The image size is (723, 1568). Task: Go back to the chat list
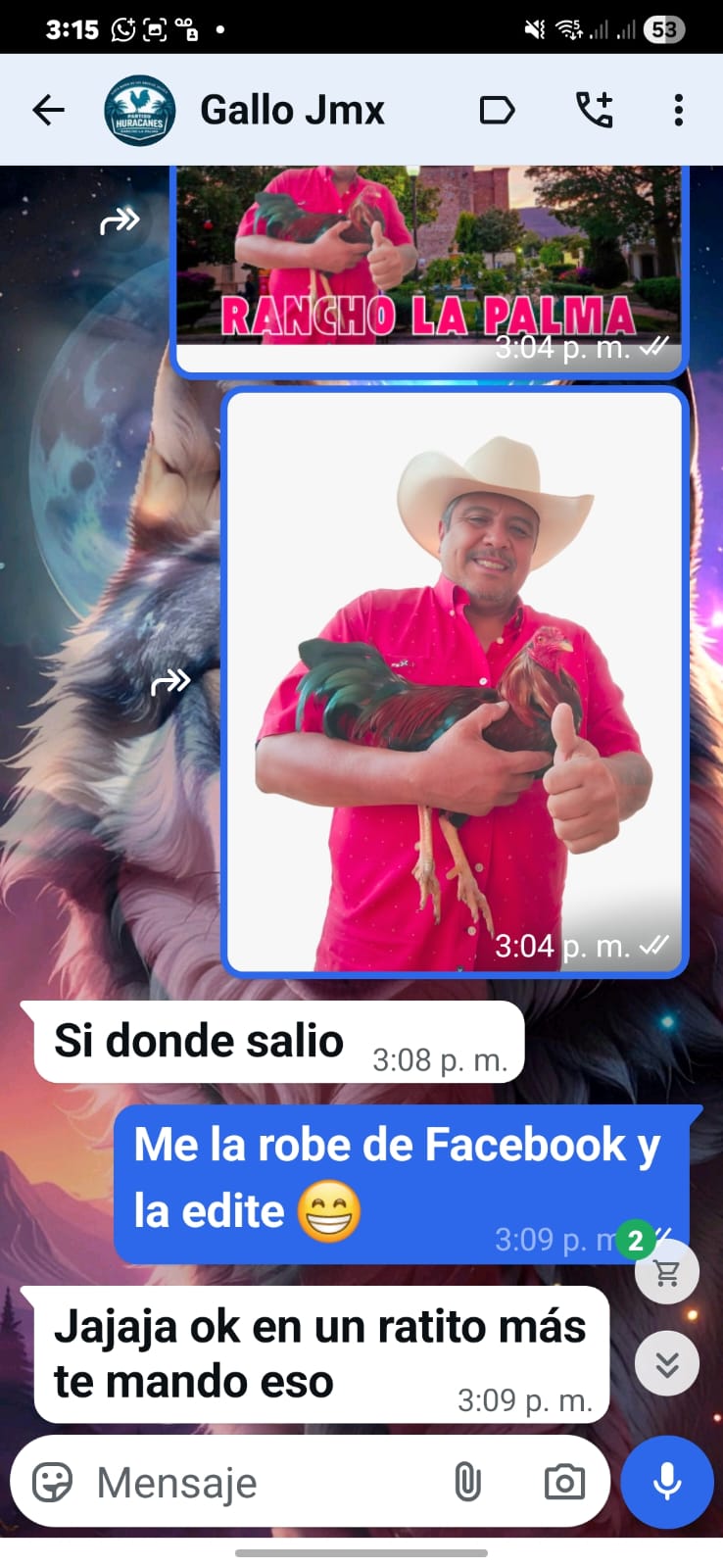(x=48, y=110)
